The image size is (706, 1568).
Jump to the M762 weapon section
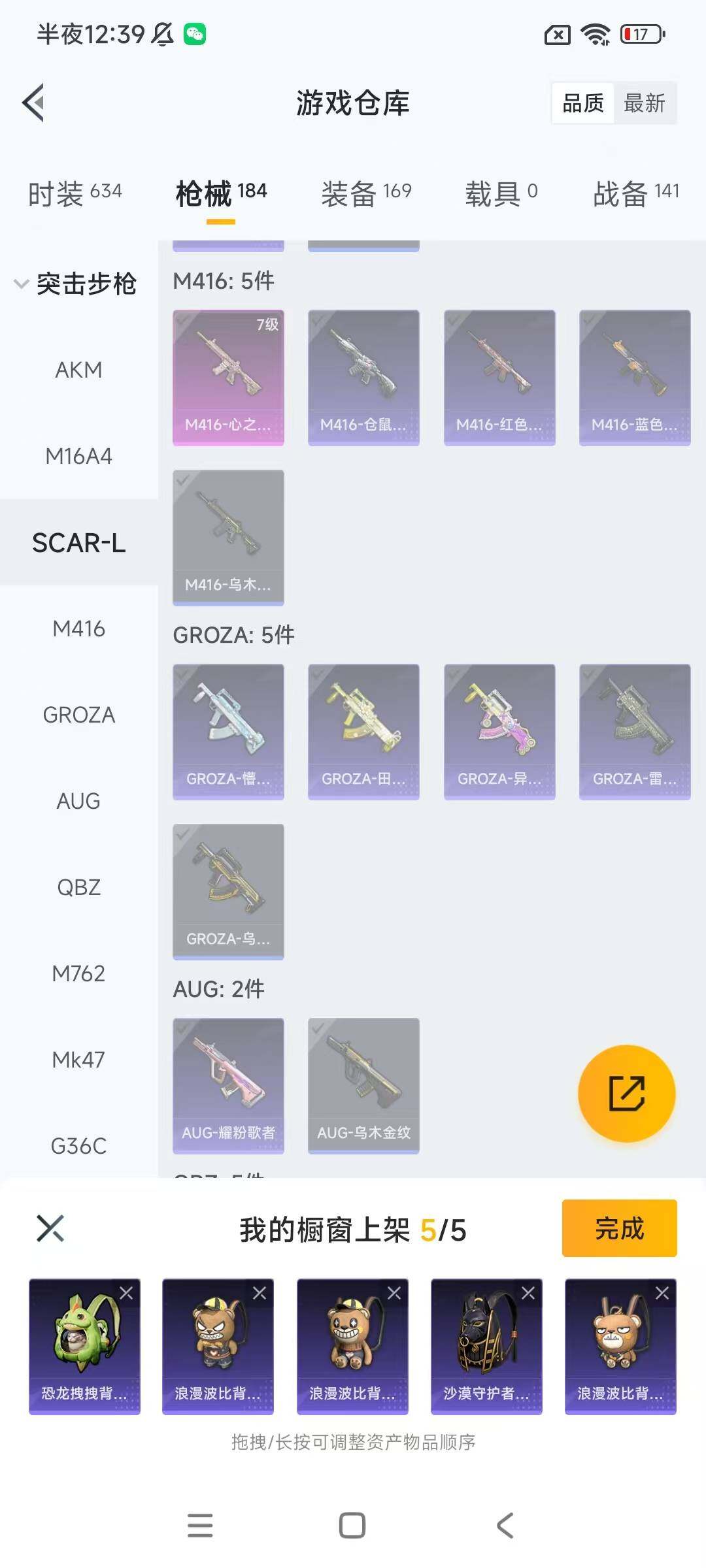78,973
